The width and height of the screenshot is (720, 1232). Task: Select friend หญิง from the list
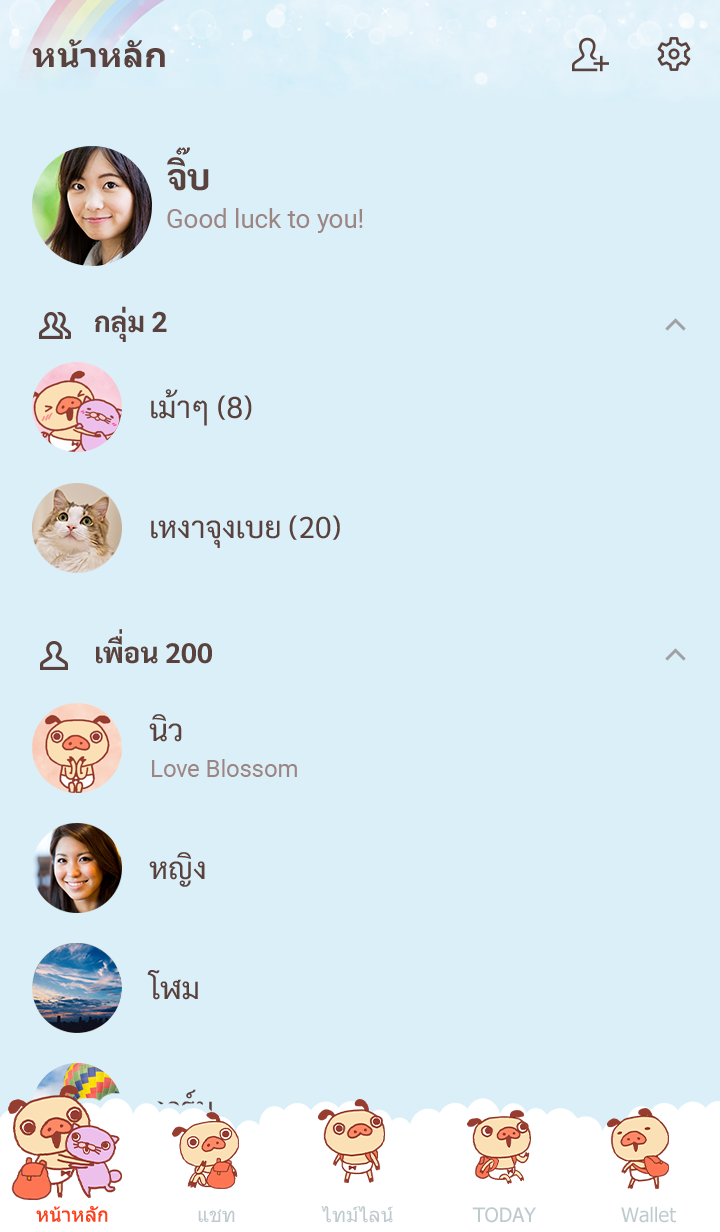click(177, 868)
